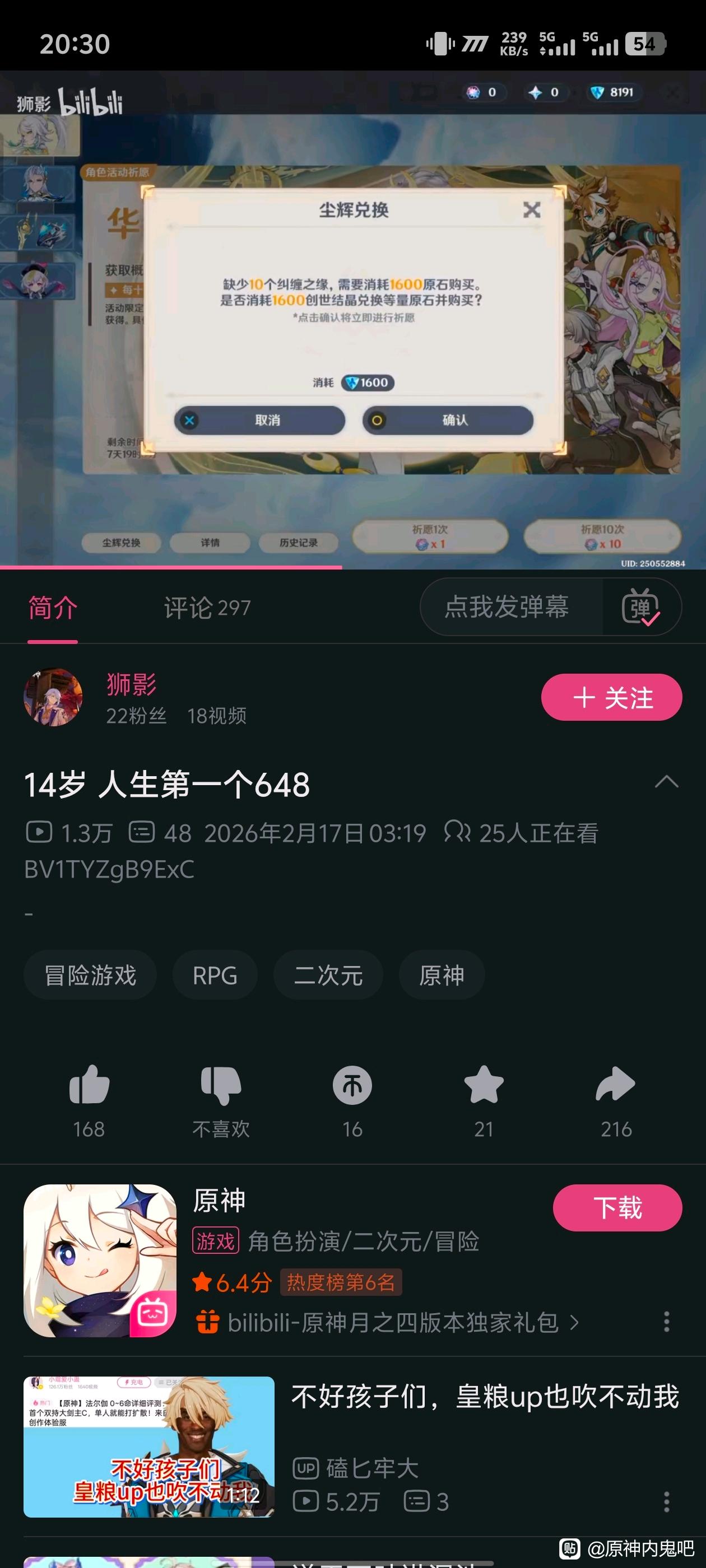Mark video as 不喜欢
Screen dimensions: 706x1568
coord(221,1085)
